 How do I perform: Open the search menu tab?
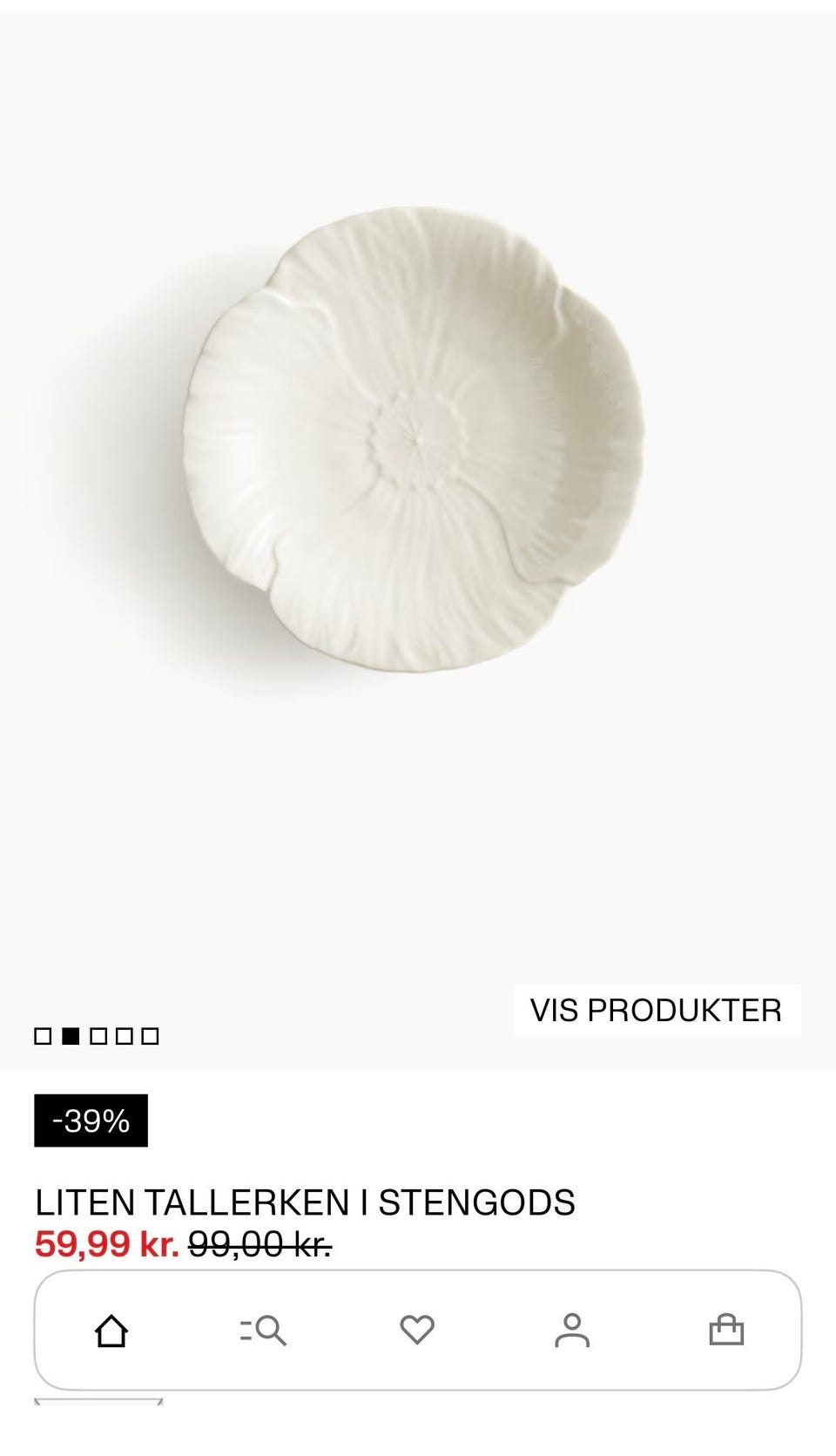pyautogui.click(x=264, y=1331)
